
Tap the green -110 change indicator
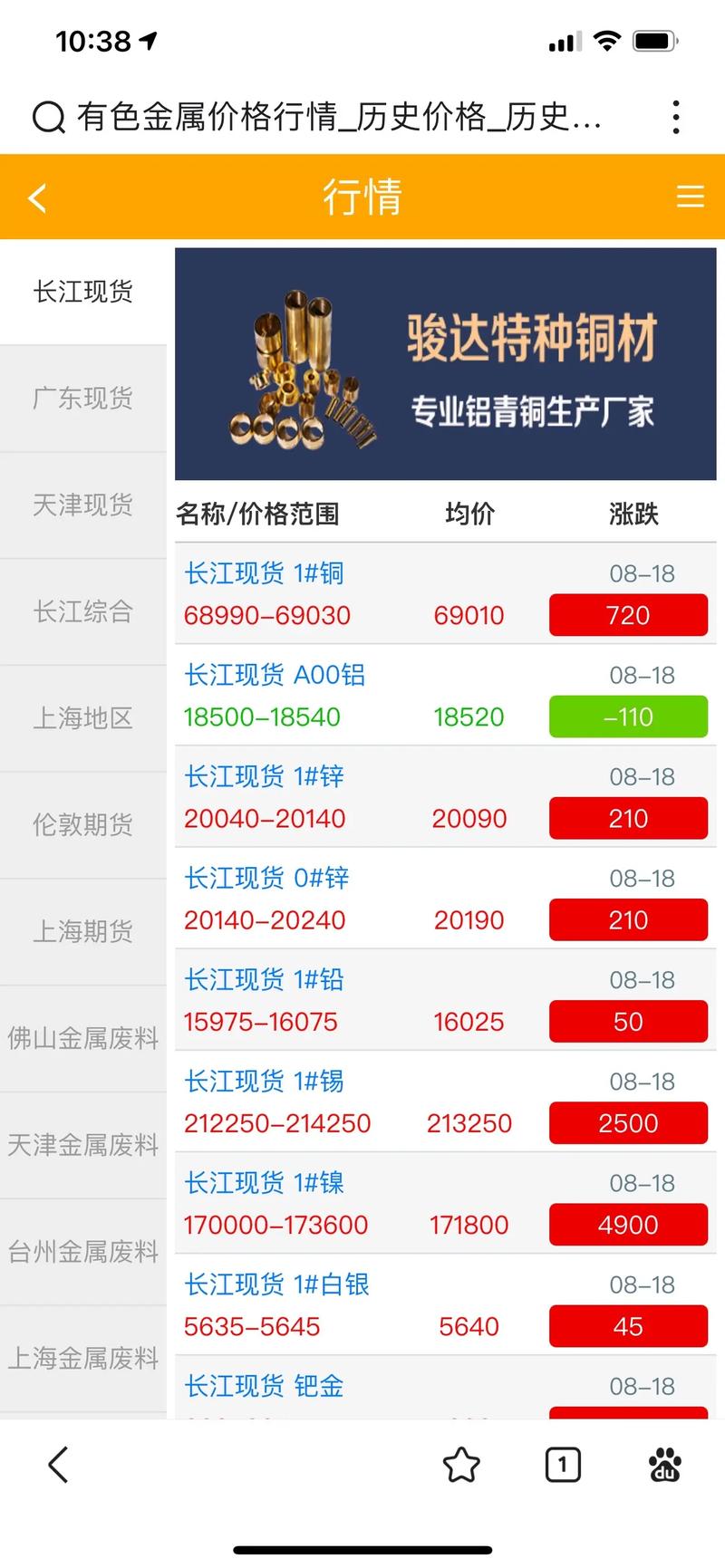pos(628,717)
